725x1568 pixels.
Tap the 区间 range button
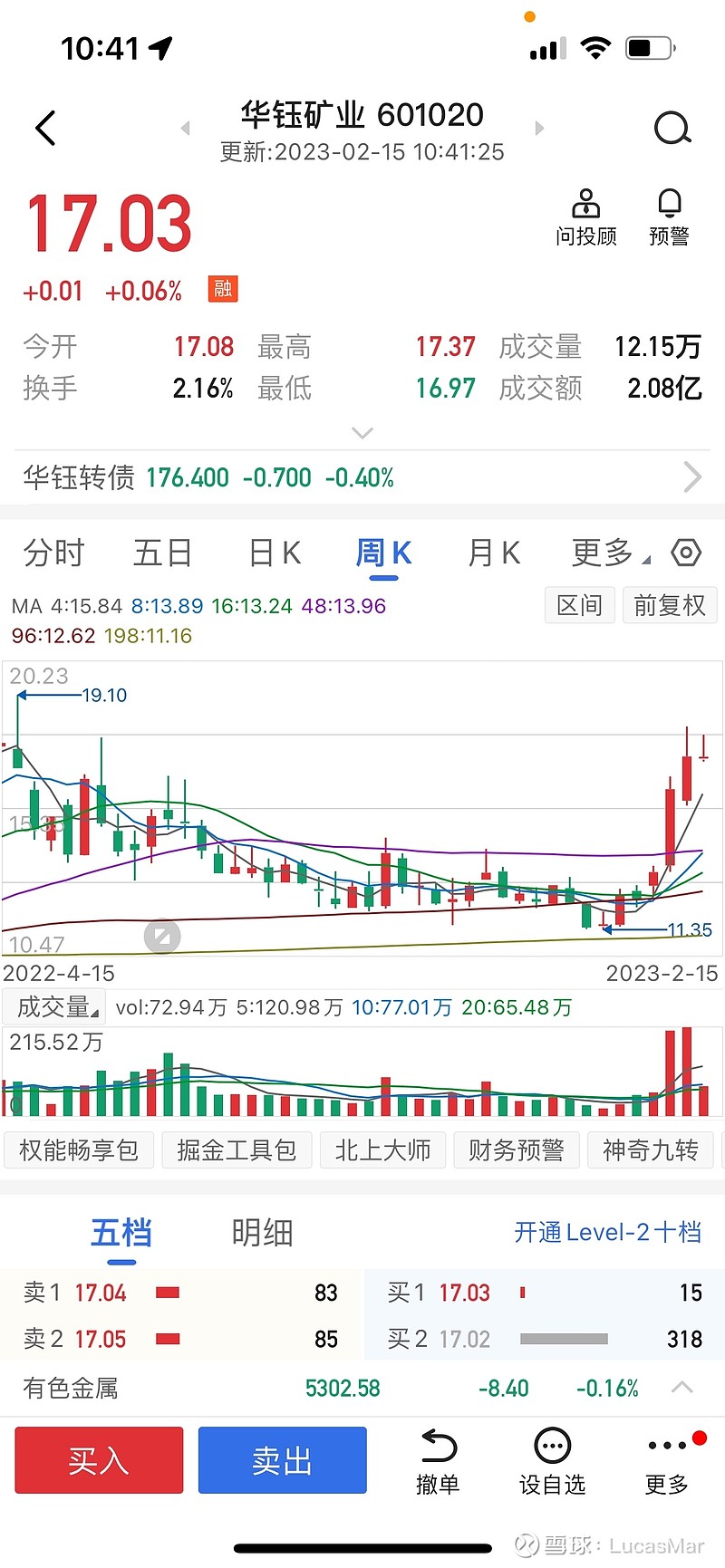coord(580,605)
